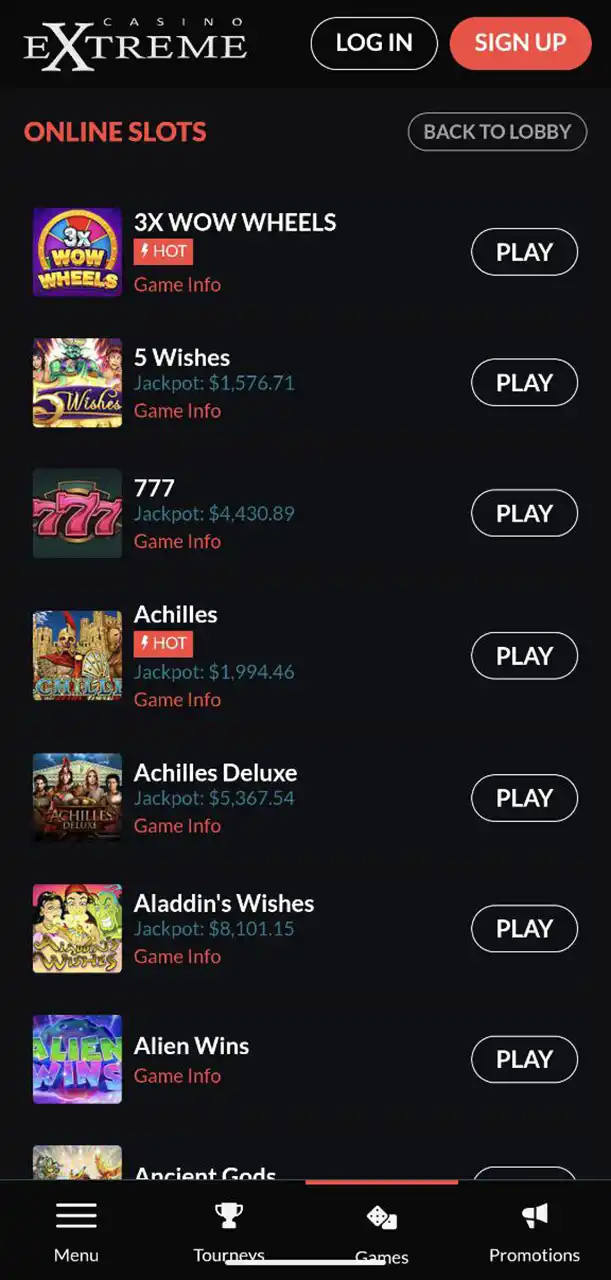Switch to the Tourneys tab
This screenshot has width=611, height=1280.
[x=229, y=1232]
